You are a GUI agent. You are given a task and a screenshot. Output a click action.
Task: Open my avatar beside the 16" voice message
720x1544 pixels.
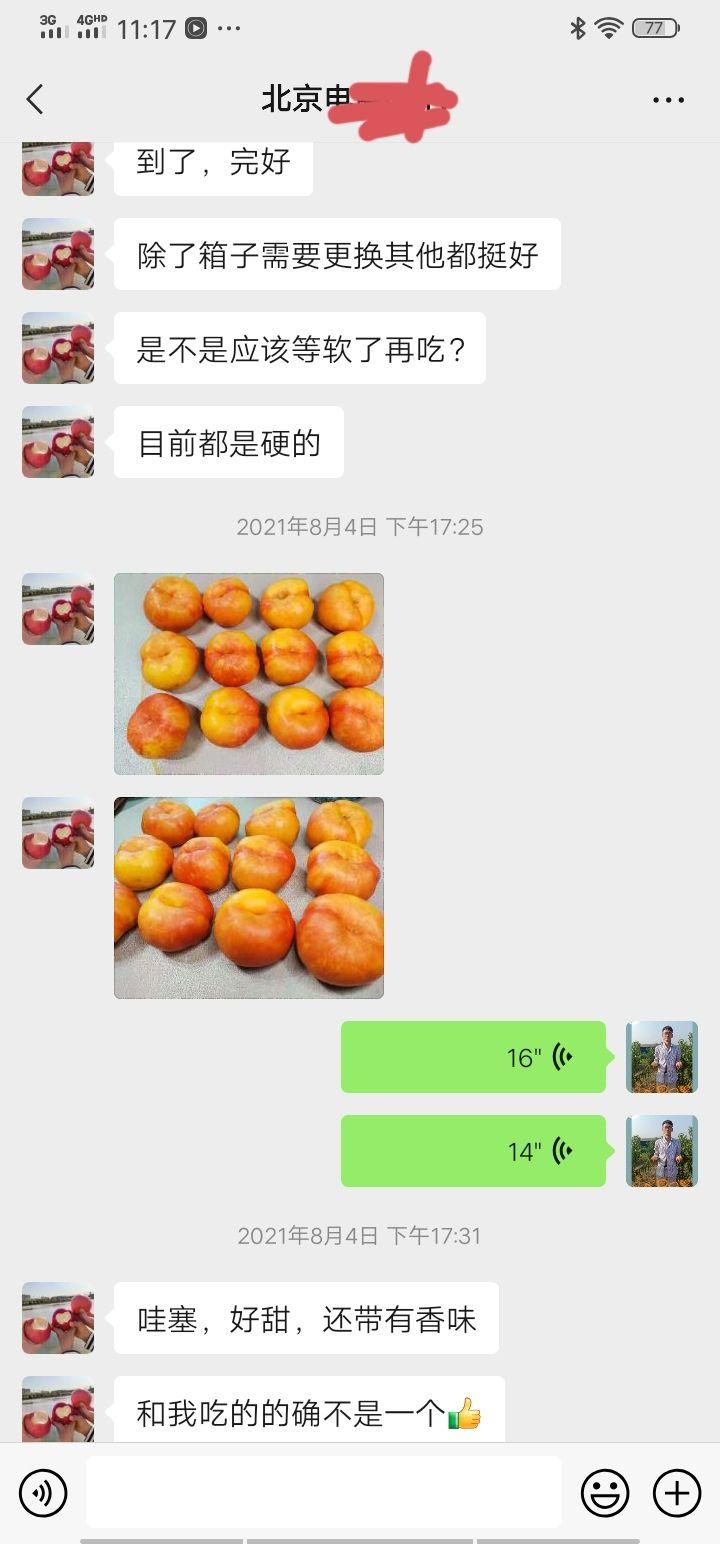coord(662,1057)
